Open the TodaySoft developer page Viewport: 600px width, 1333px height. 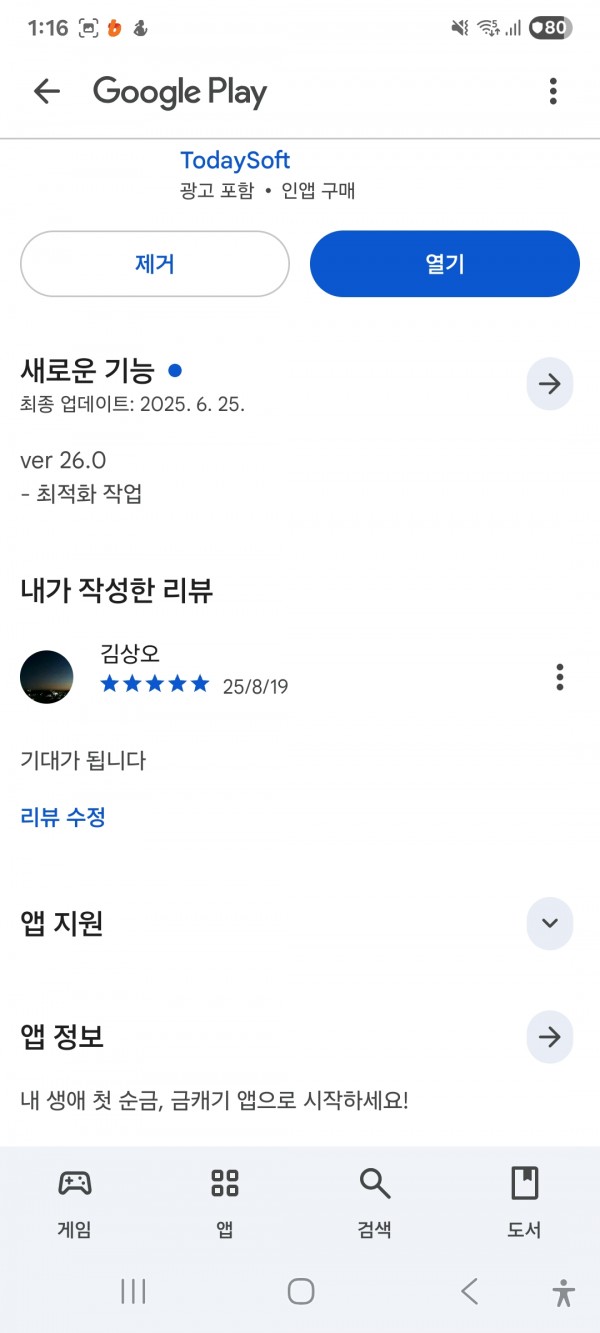[235, 160]
